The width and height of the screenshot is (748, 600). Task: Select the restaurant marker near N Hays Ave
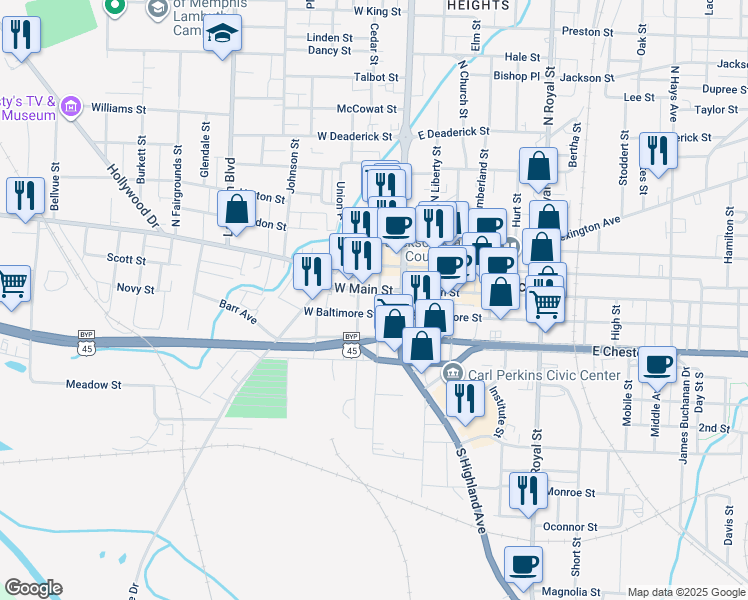coord(657,151)
